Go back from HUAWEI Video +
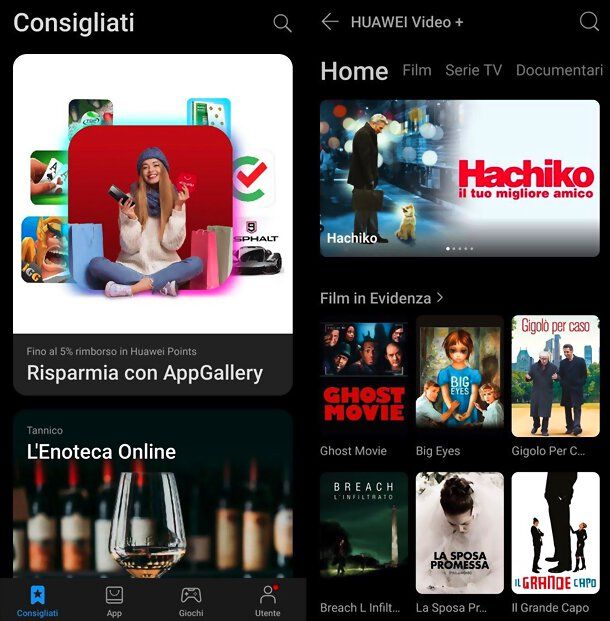This screenshot has width=610, height=621. click(x=330, y=22)
